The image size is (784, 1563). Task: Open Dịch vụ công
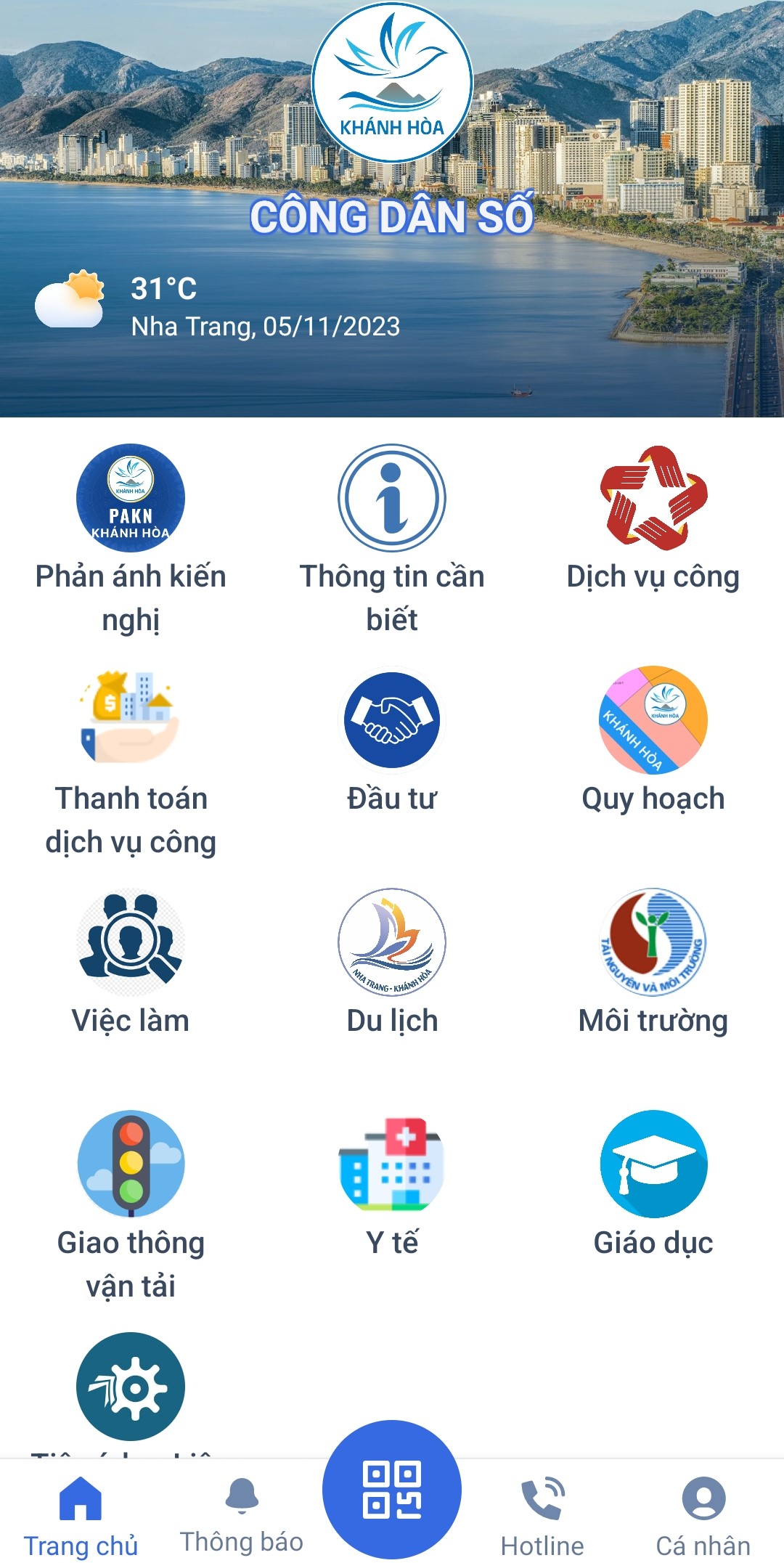coord(653,499)
